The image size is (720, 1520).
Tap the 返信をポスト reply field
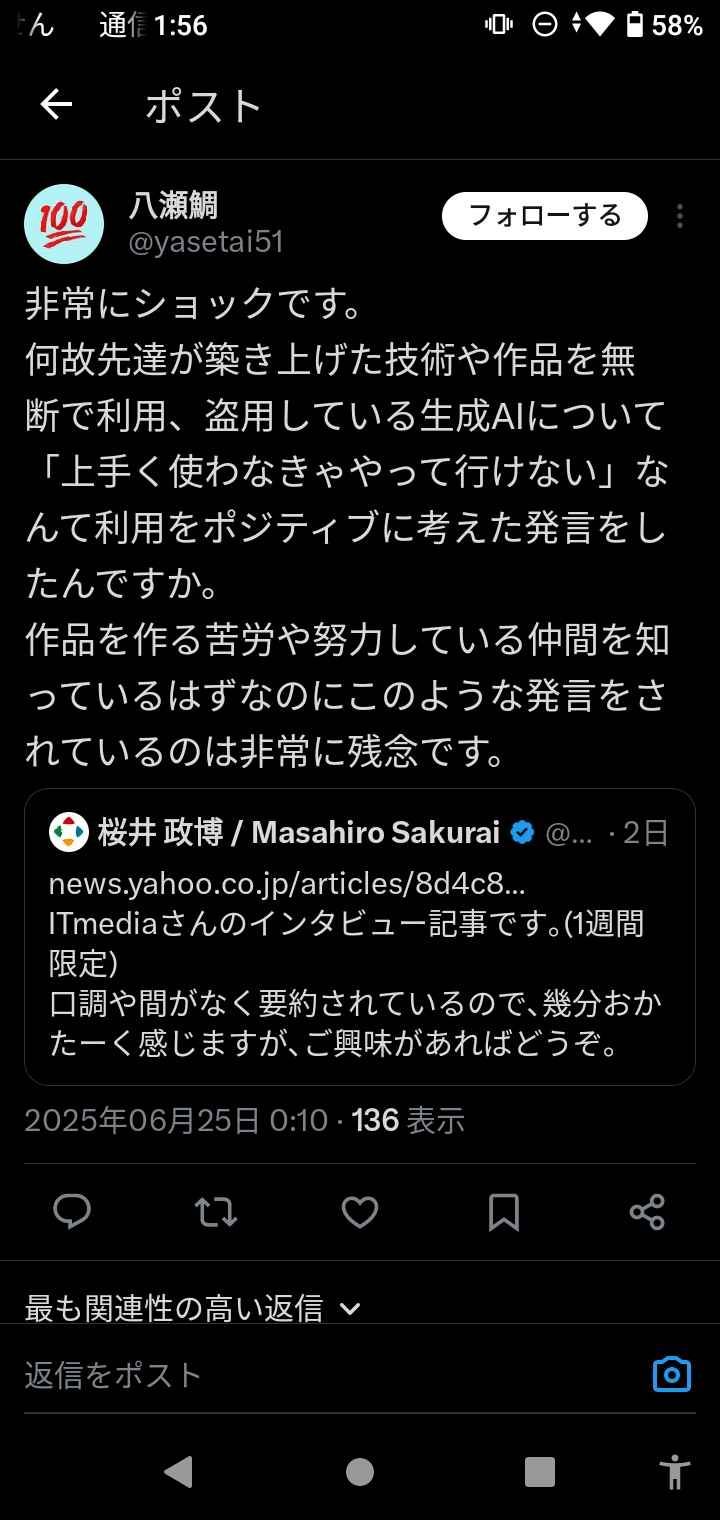330,1374
